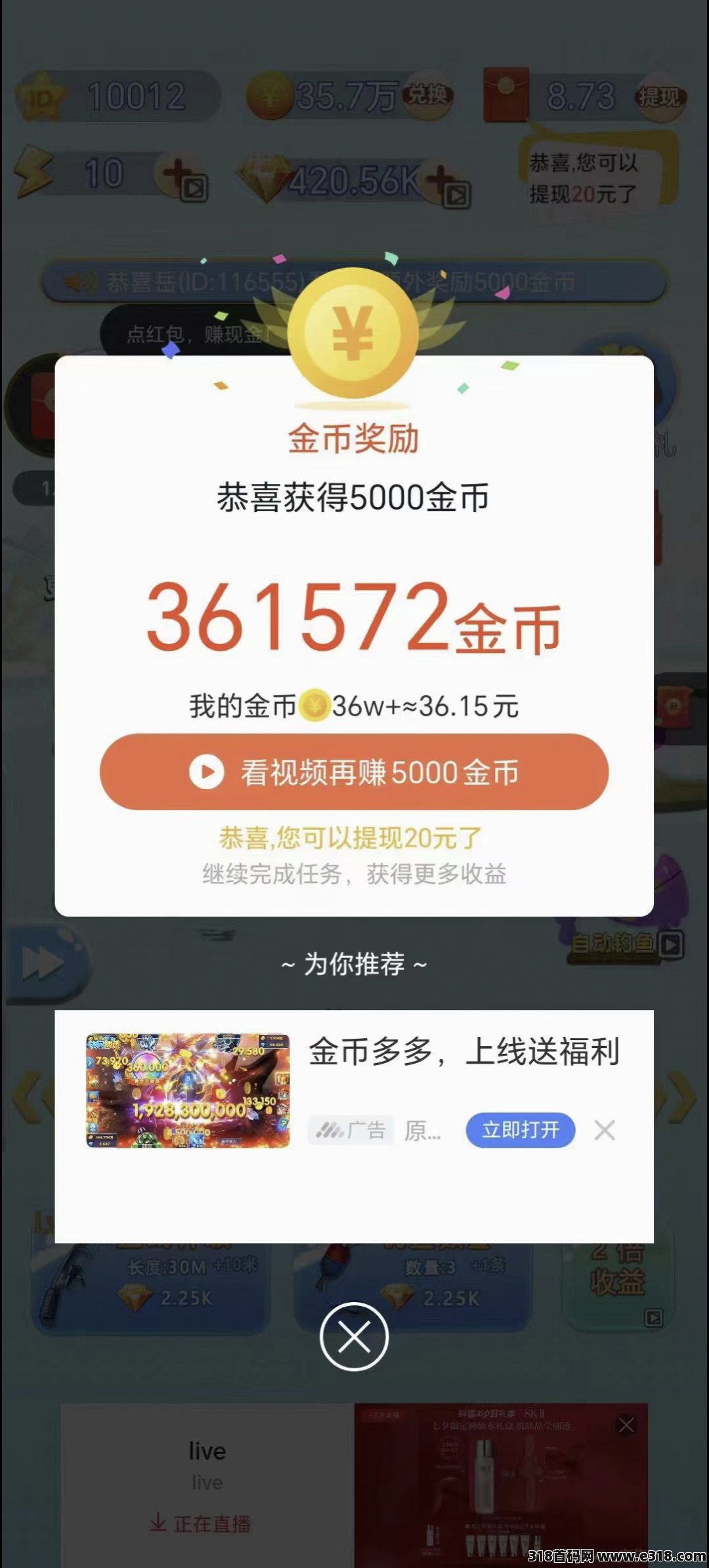Image resolution: width=709 pixels, height=1568 pixels.
Task: Close the SK-II banner ad
Action: [x=626, y=1426]
